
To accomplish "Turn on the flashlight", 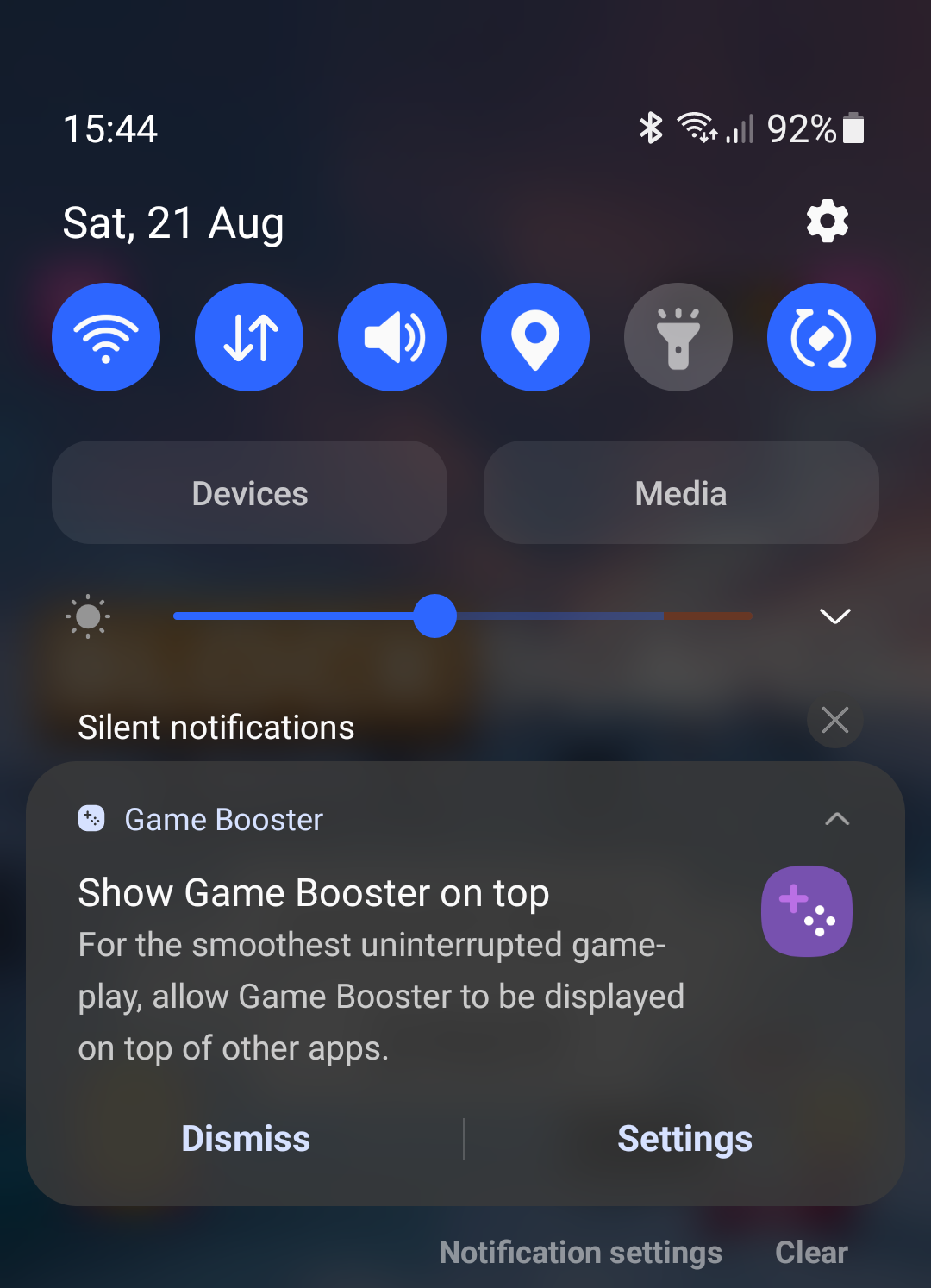I will 678,337.
